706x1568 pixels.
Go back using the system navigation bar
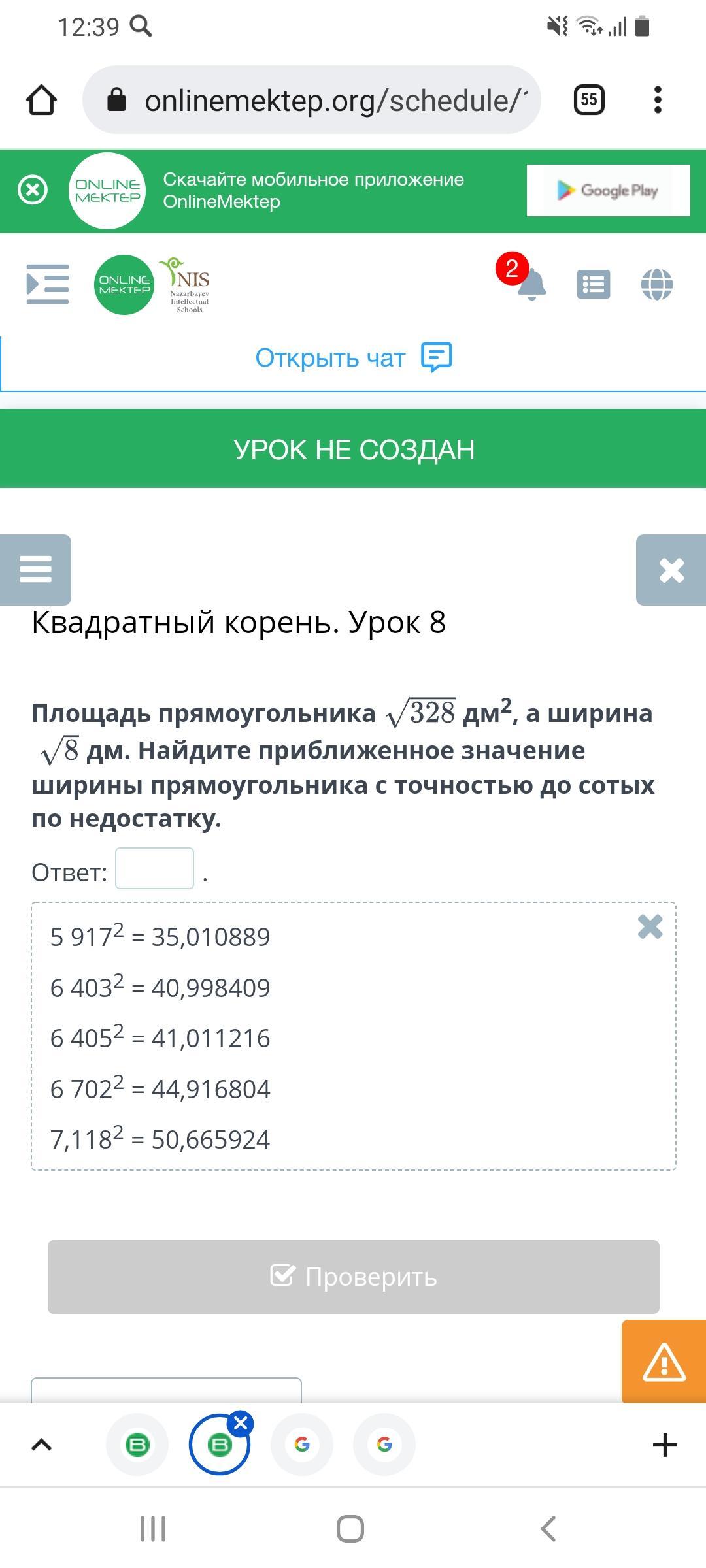click(x=548, y=1529)
